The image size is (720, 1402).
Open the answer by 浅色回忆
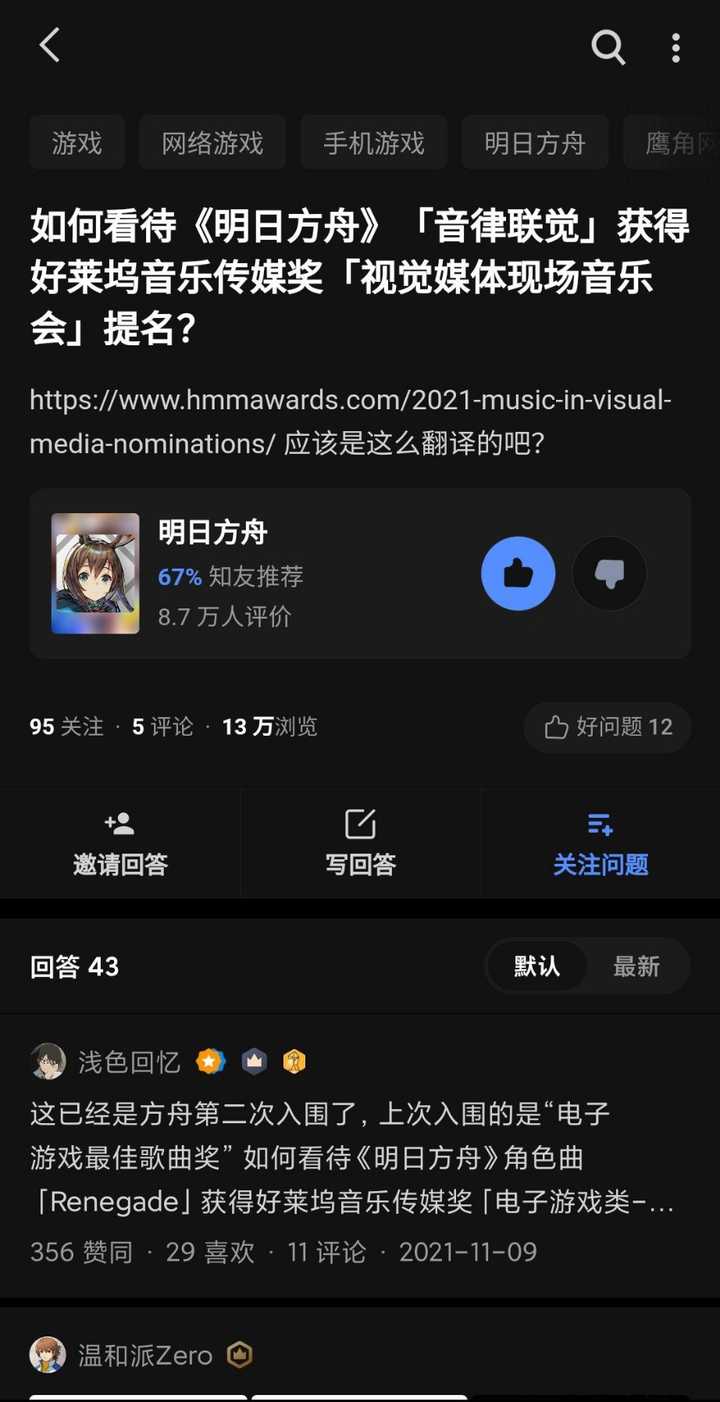(350, 1158)
